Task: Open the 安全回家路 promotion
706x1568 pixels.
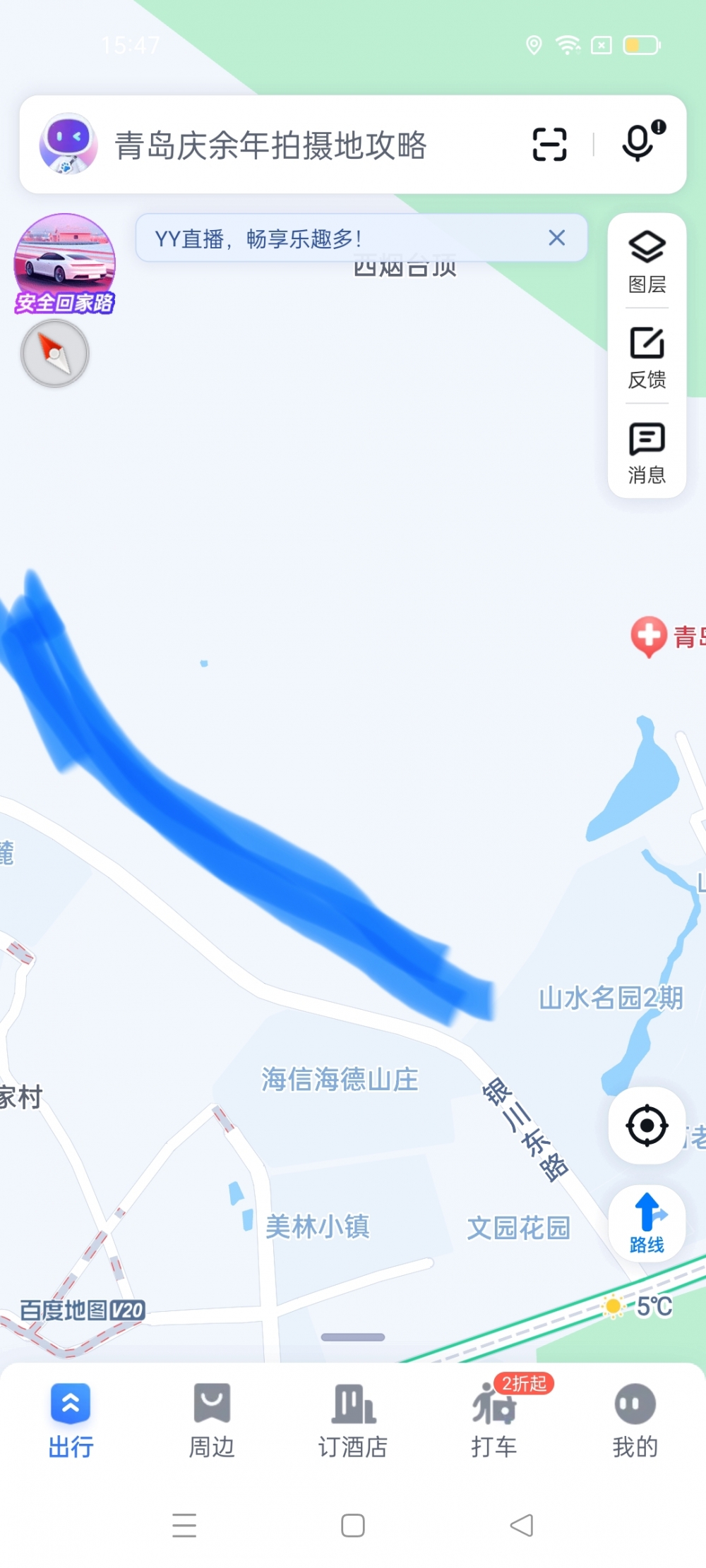Action: pyautogui.click(x=64, y=264)
